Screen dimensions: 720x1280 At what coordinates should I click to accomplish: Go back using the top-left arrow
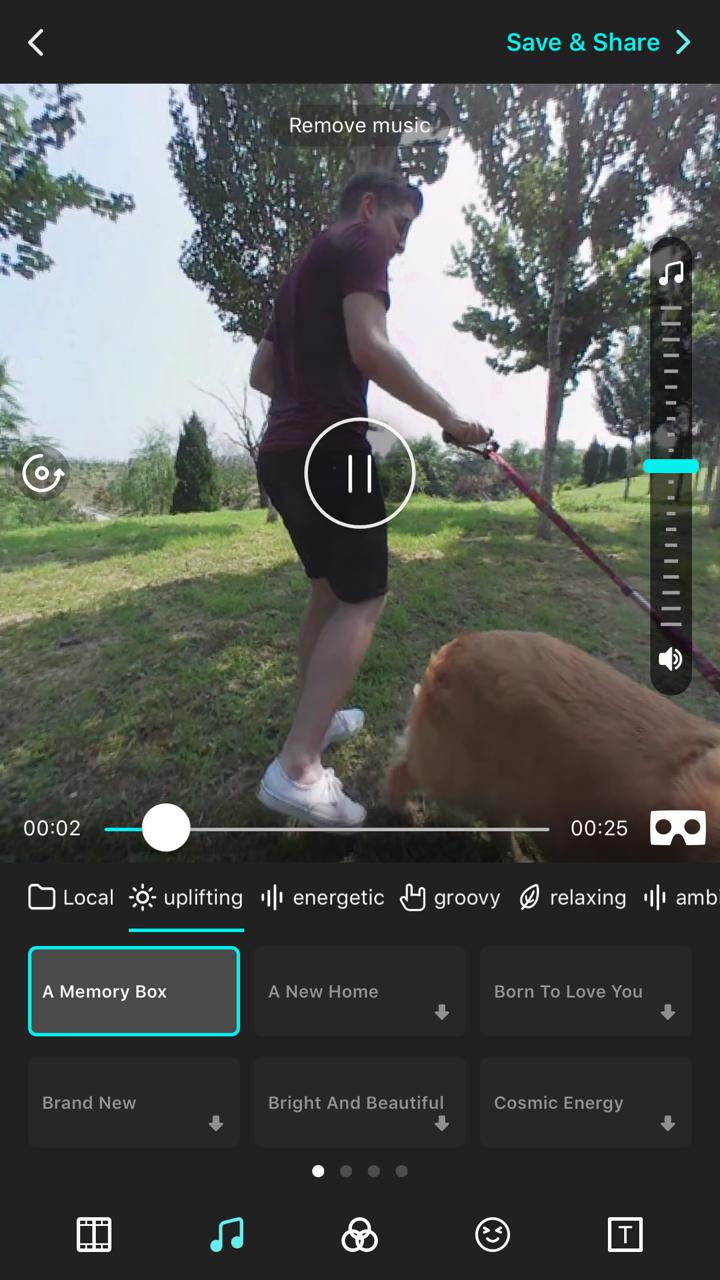tap(36, 42)
